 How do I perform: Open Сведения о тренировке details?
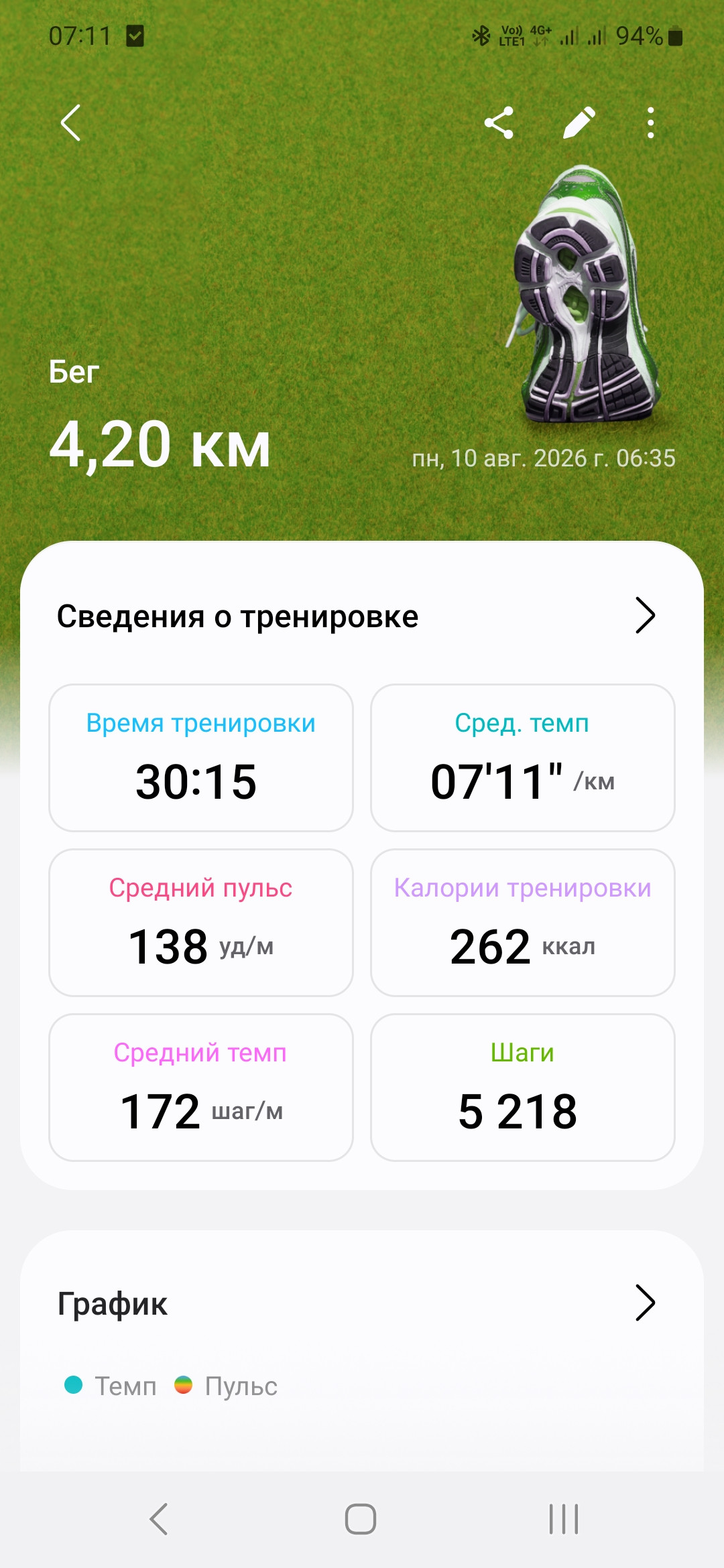tap(362, 616)
